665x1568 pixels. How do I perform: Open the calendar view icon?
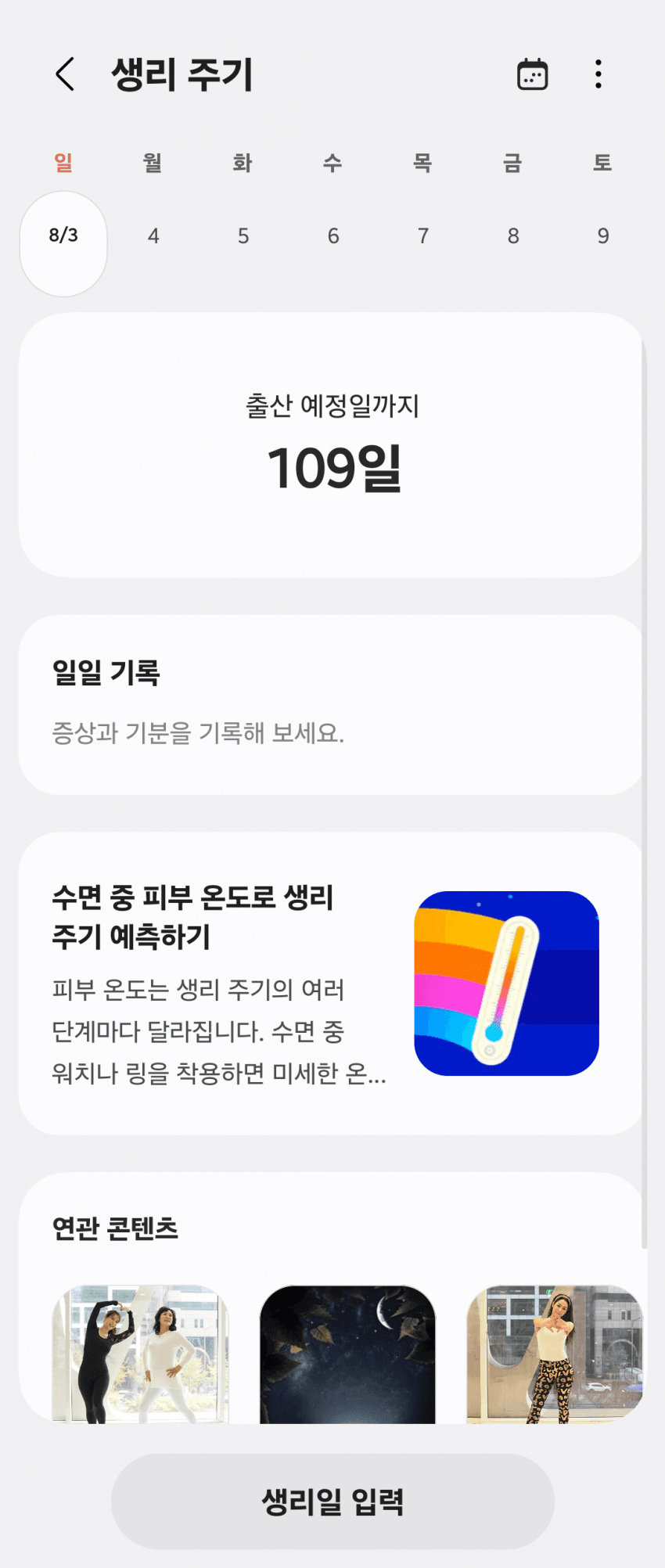click(x=532, y=74)
